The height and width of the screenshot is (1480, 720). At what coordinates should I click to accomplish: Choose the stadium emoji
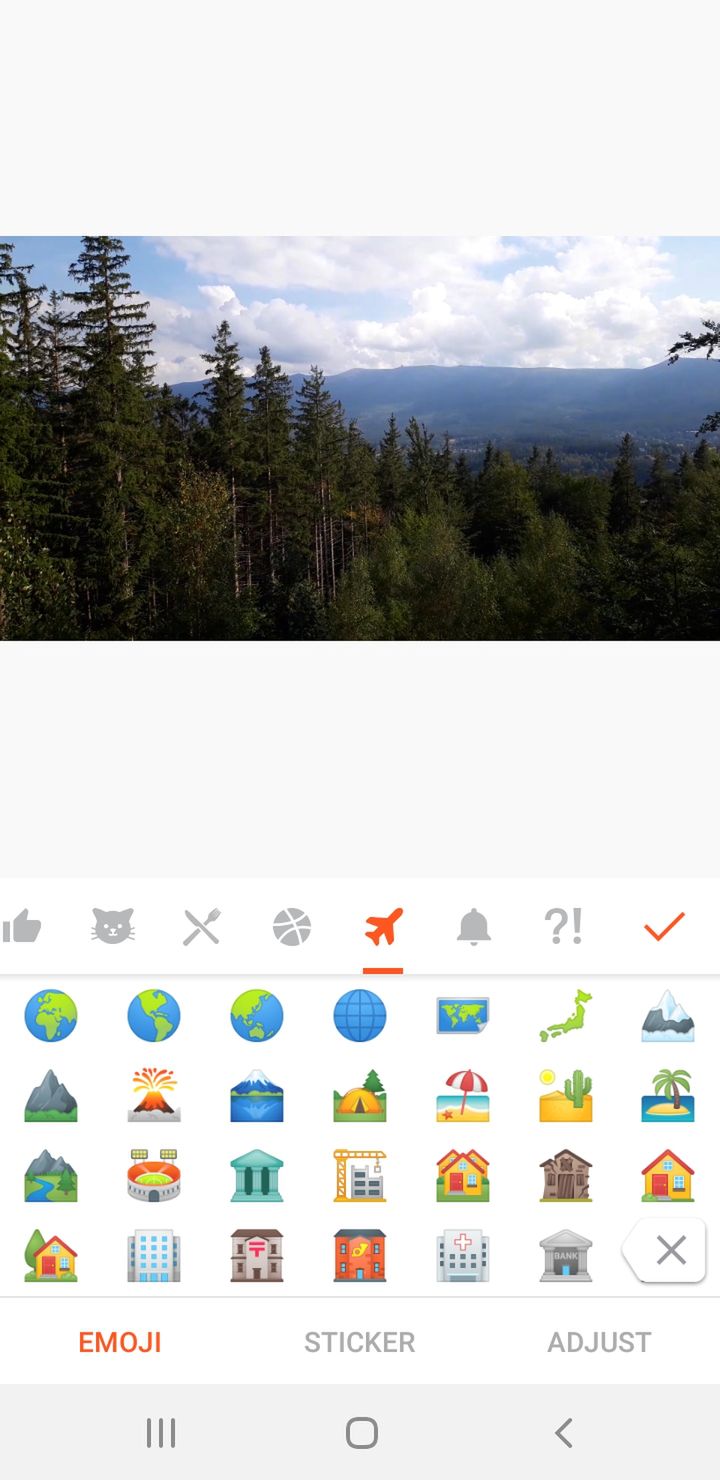coord(154,1175)
